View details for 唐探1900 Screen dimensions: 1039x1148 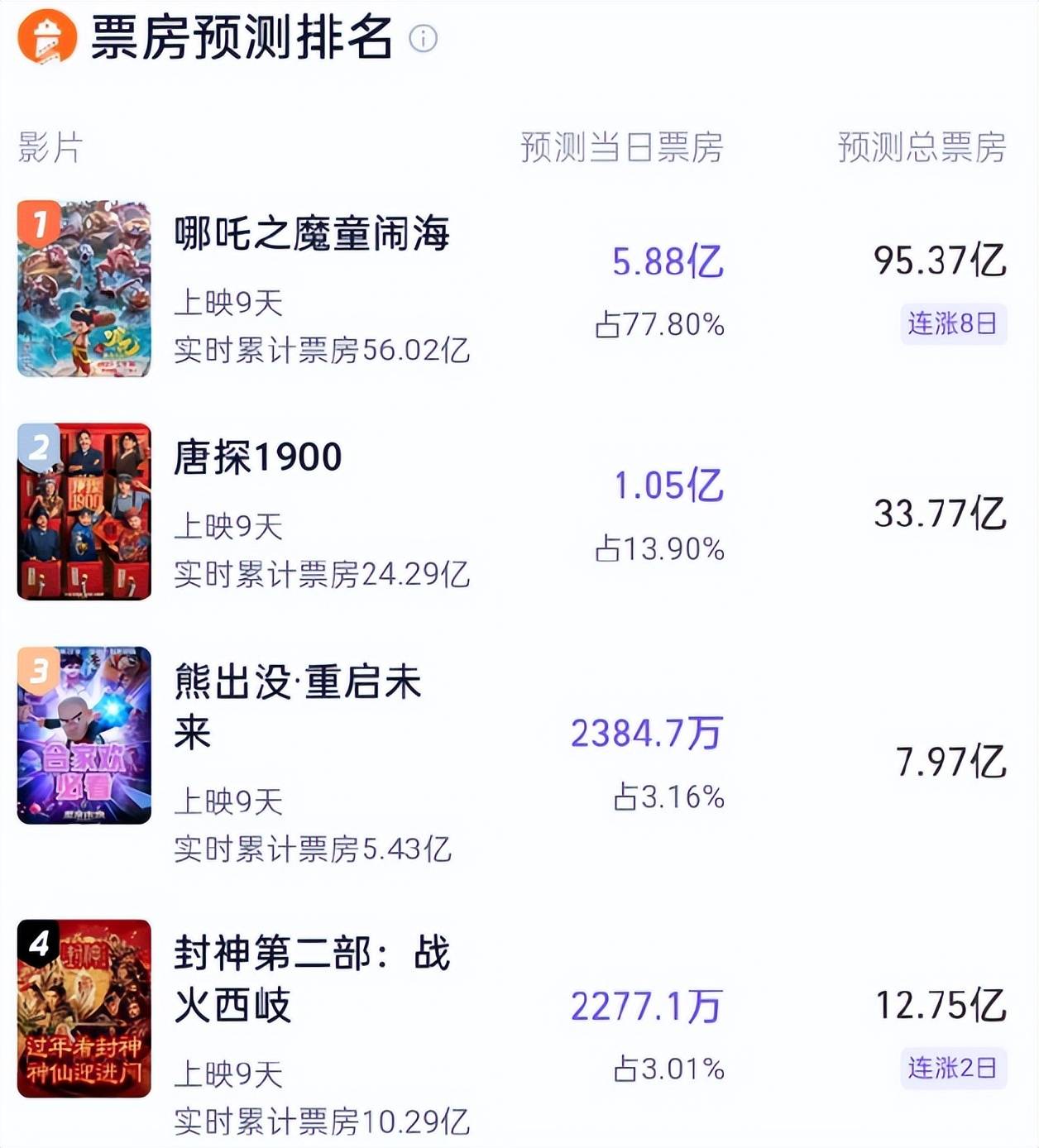click(258, 457)
